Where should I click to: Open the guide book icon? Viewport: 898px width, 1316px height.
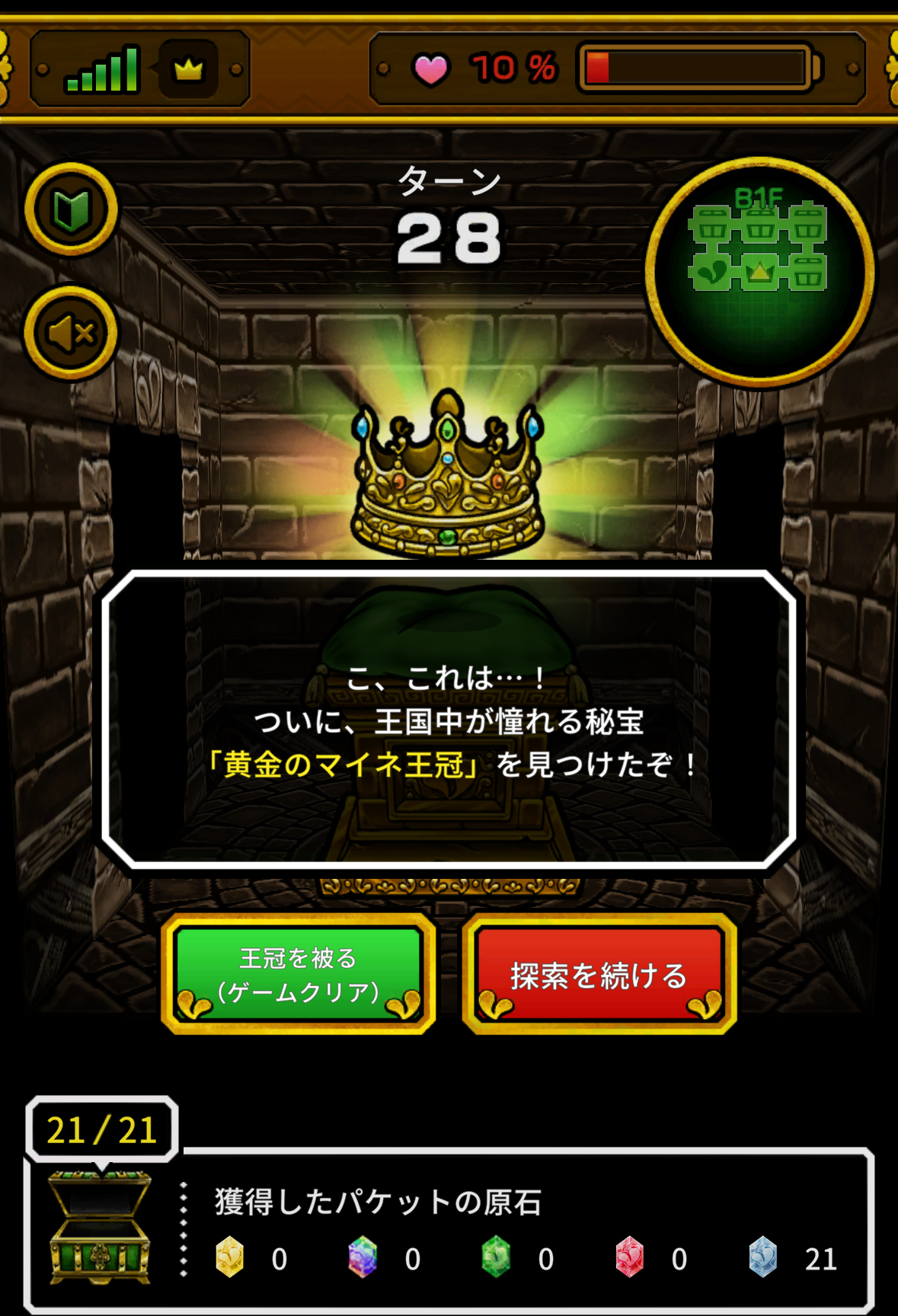click(71, 209)
